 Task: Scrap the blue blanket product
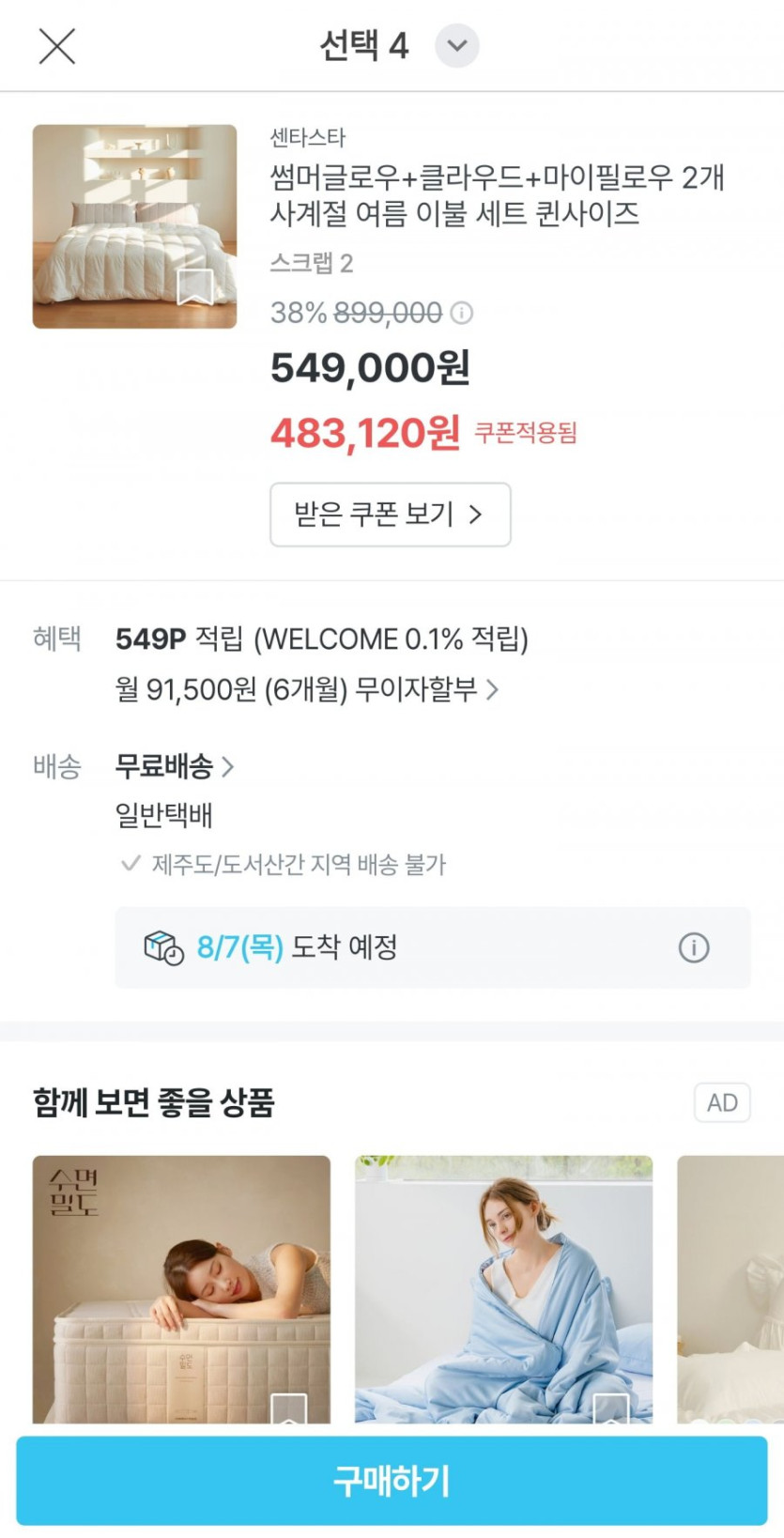[610, 1408]
